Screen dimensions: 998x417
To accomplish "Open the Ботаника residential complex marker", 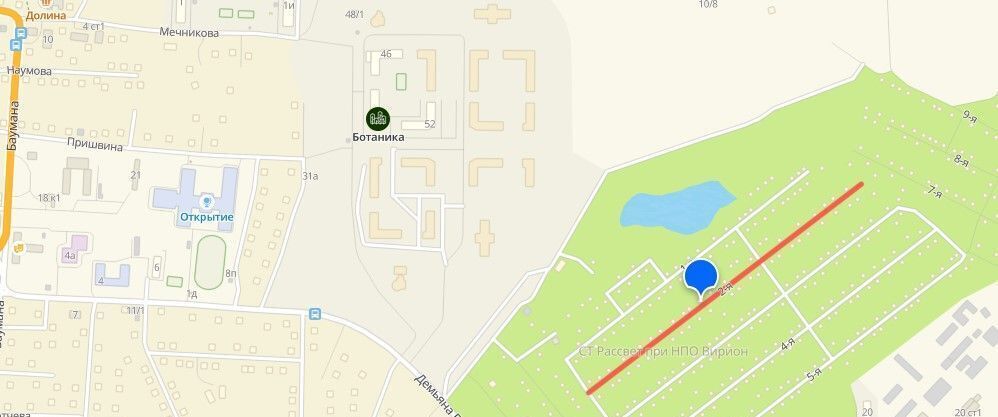I will click(x=378, y=119).
